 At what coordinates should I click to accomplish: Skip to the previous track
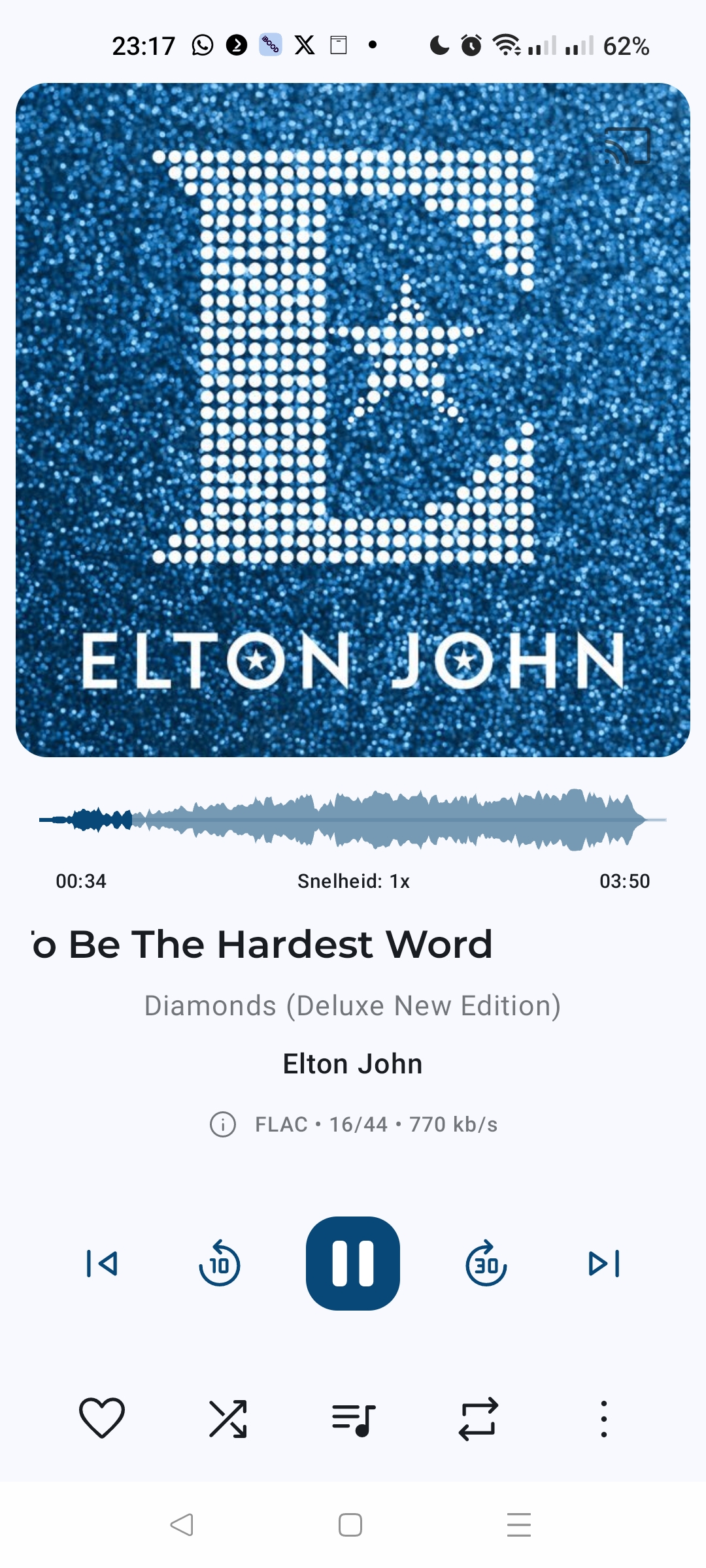[x=102, y=1263]
